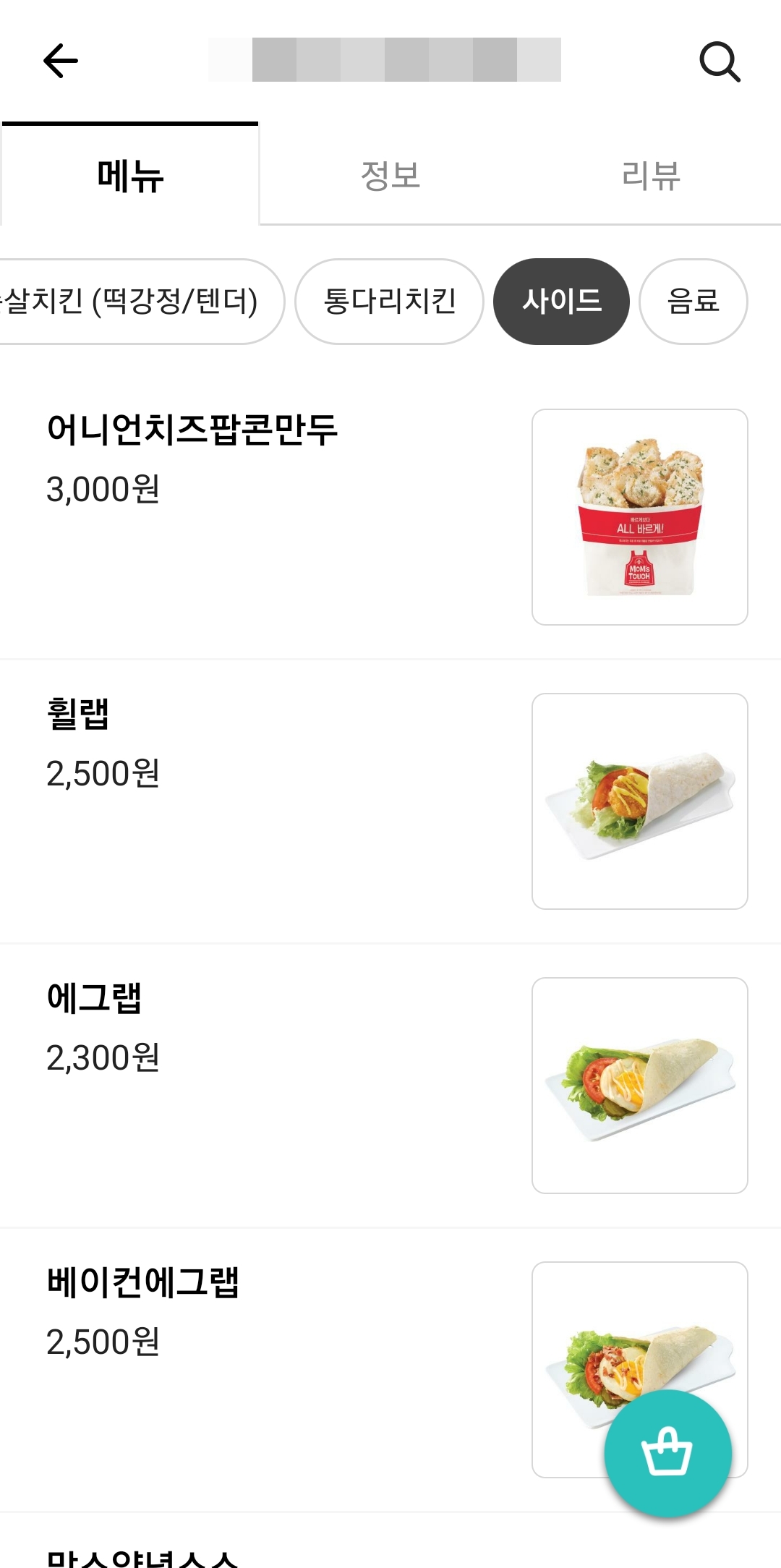Open the search magnifier icon

(x=720, y=62)
